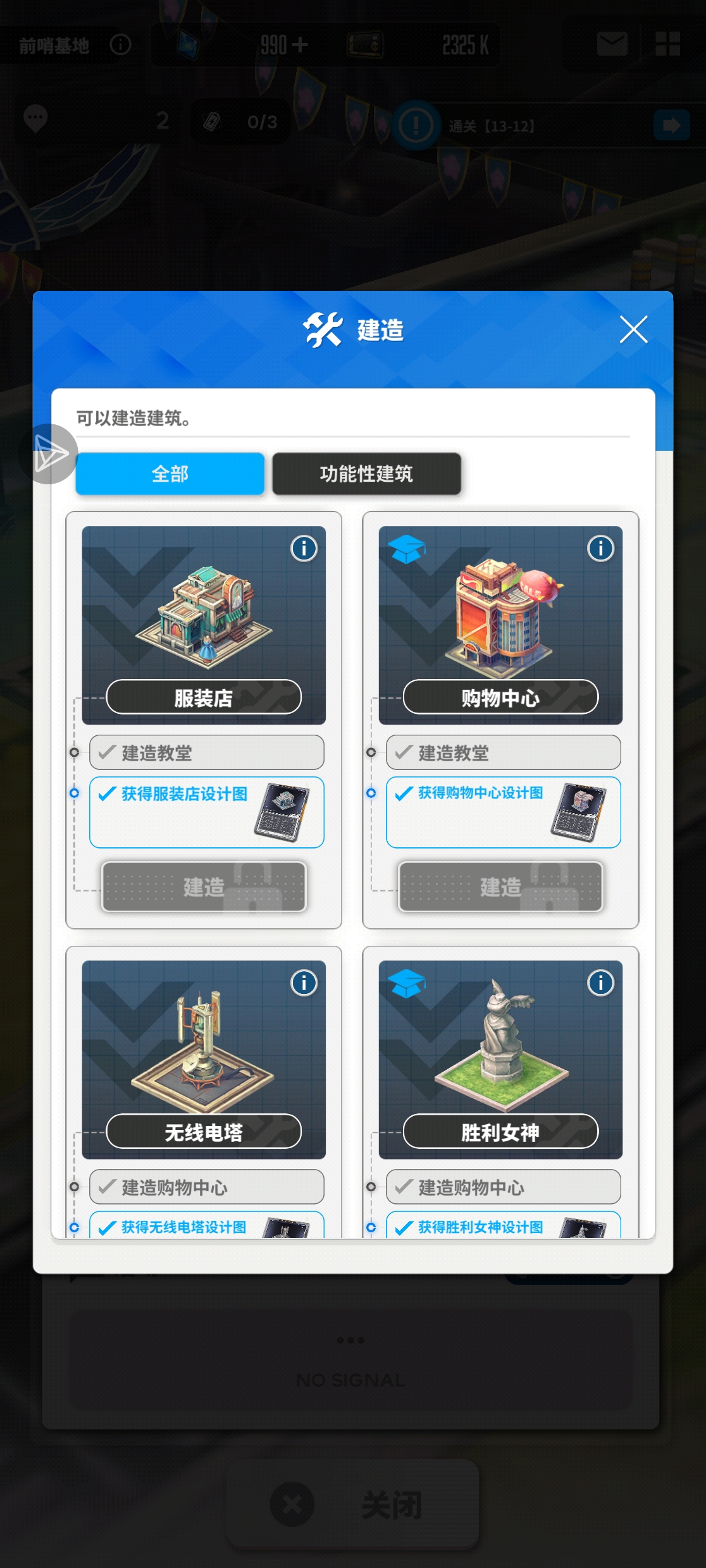Open info for 服装店
706x1568 pixels.
304,548
